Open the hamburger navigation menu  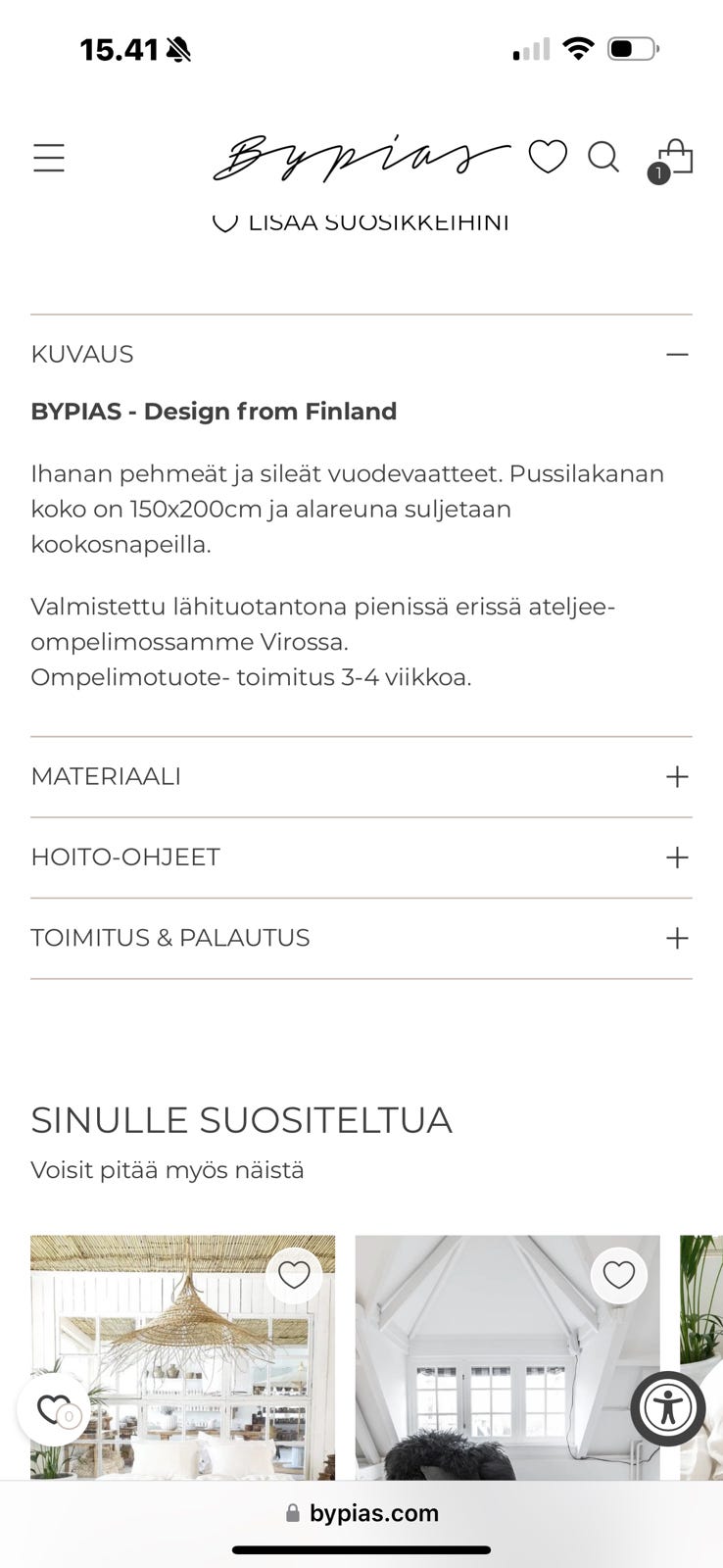49,157
